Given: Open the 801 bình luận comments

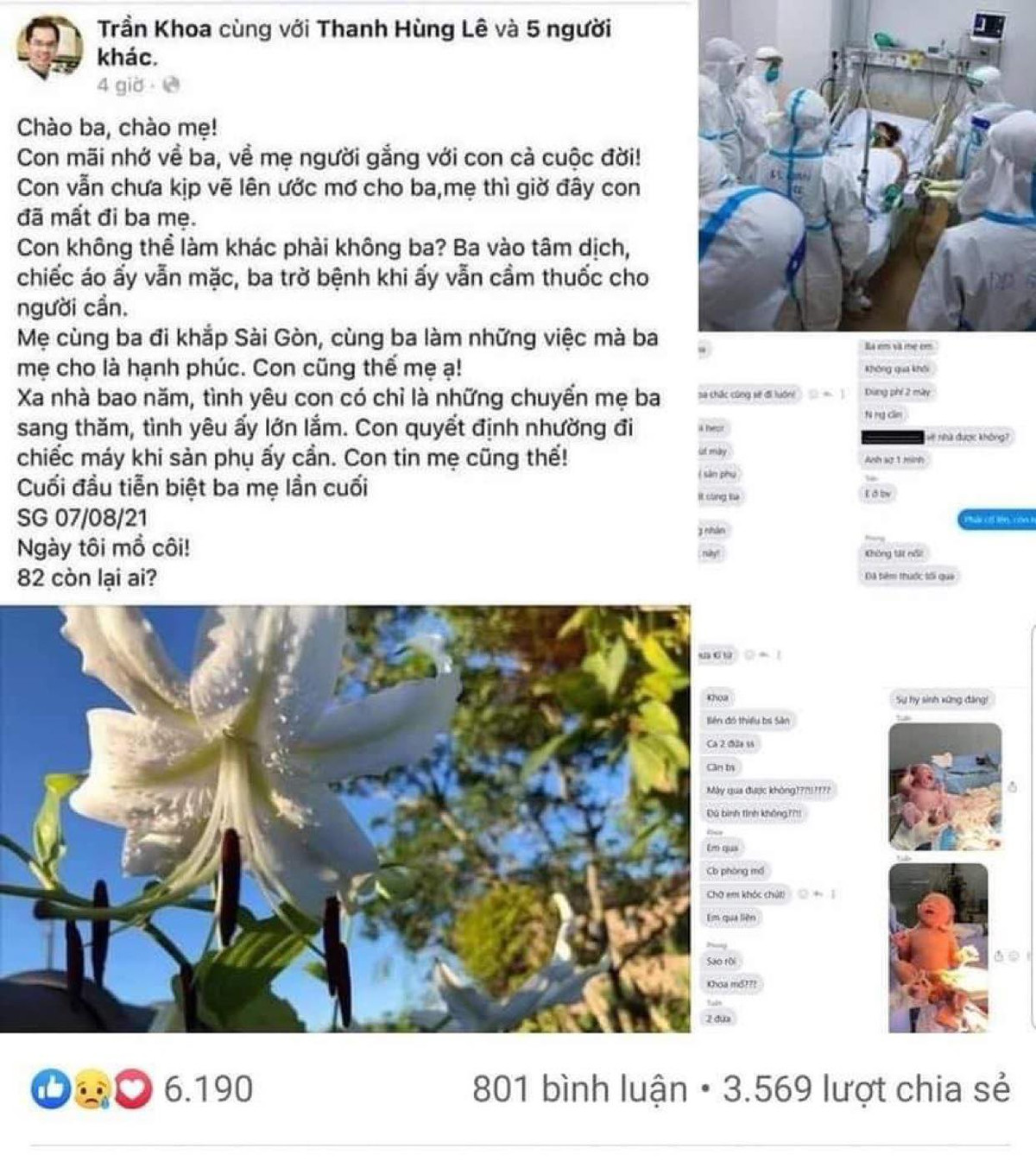Looking at the screenshot, I should point(578,1089).
